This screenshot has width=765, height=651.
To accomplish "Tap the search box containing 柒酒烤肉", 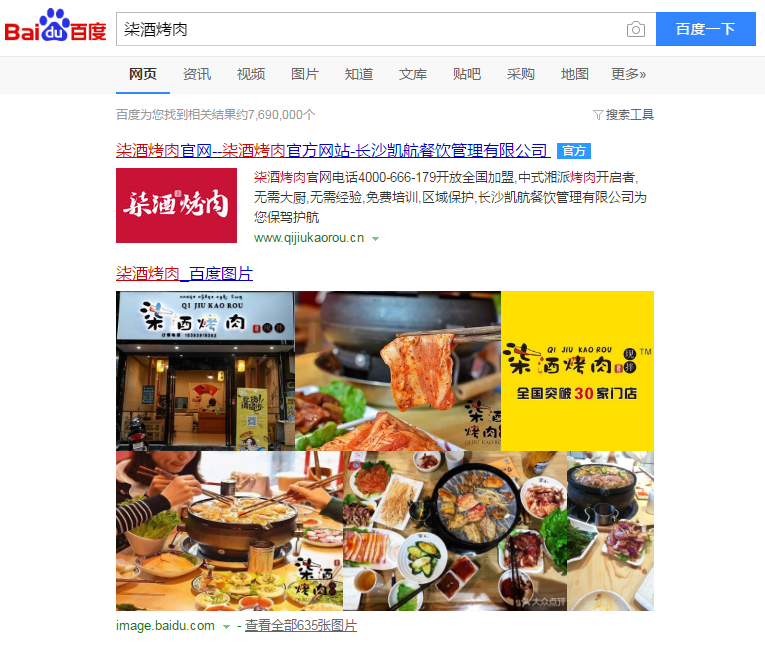I will [x=370, y=29].
